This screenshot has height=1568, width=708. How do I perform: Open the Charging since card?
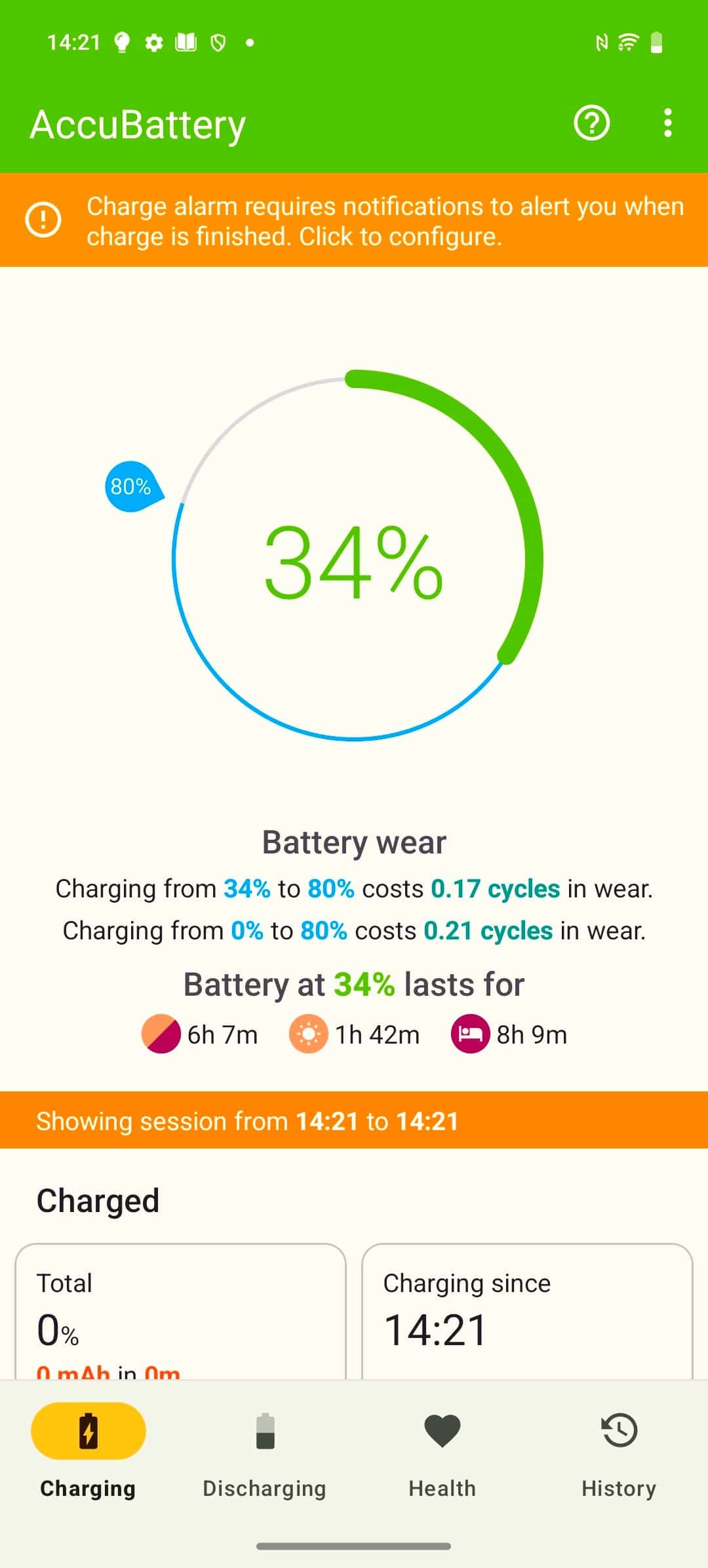[527, 1311]
